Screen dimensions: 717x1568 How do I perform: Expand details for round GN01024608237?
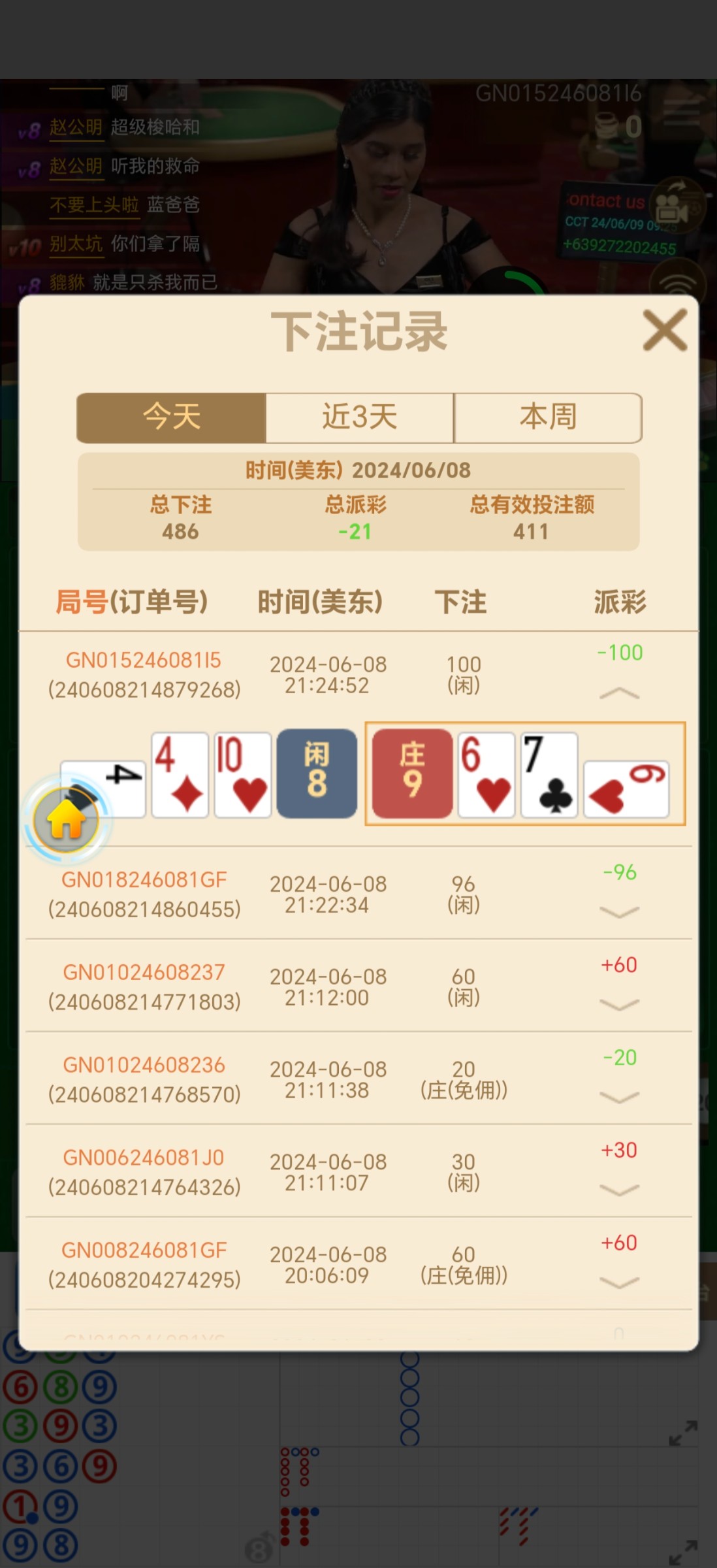pyautogui.click(x=619, y=1005)
